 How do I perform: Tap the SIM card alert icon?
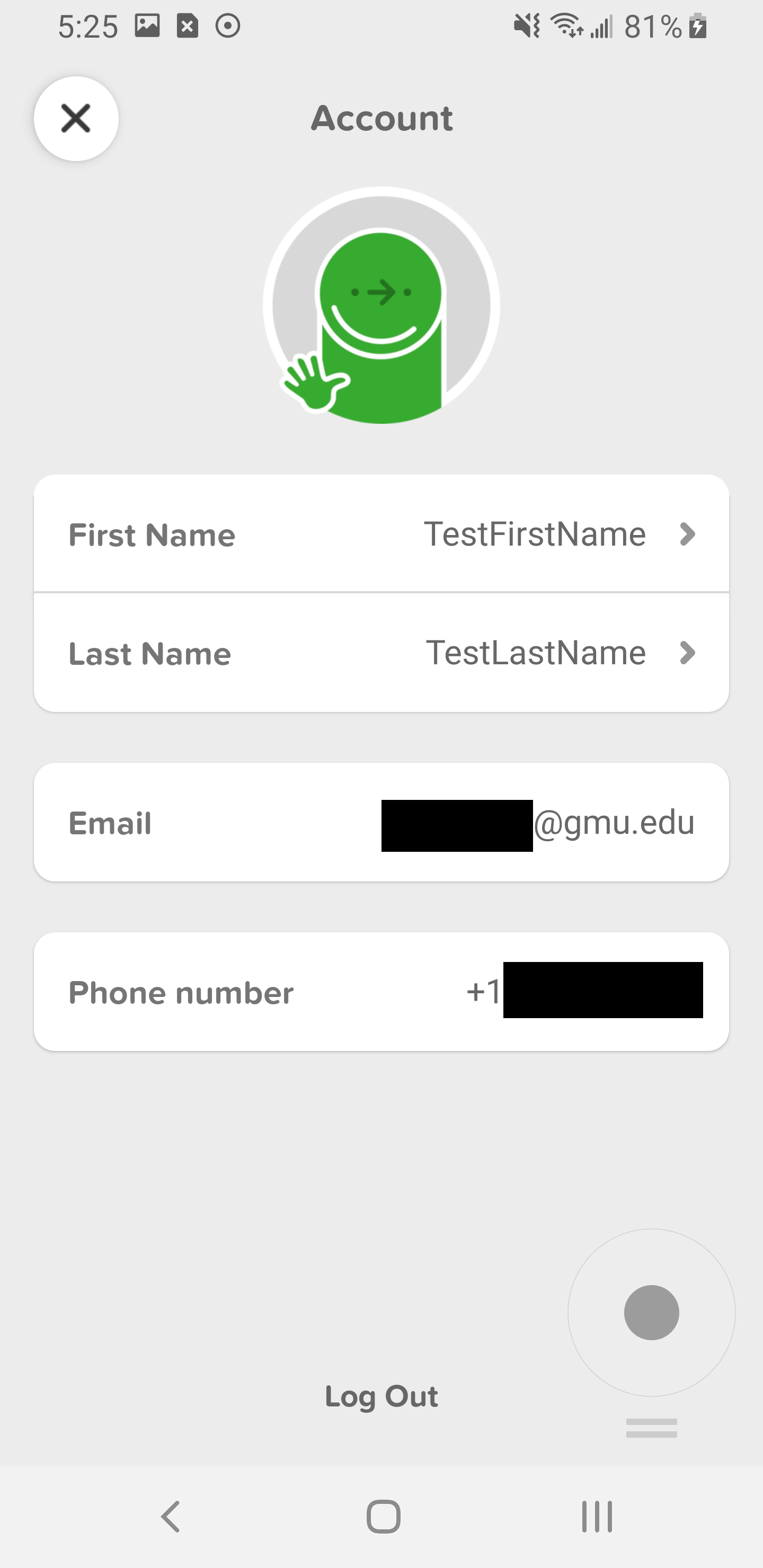[188, 25]
